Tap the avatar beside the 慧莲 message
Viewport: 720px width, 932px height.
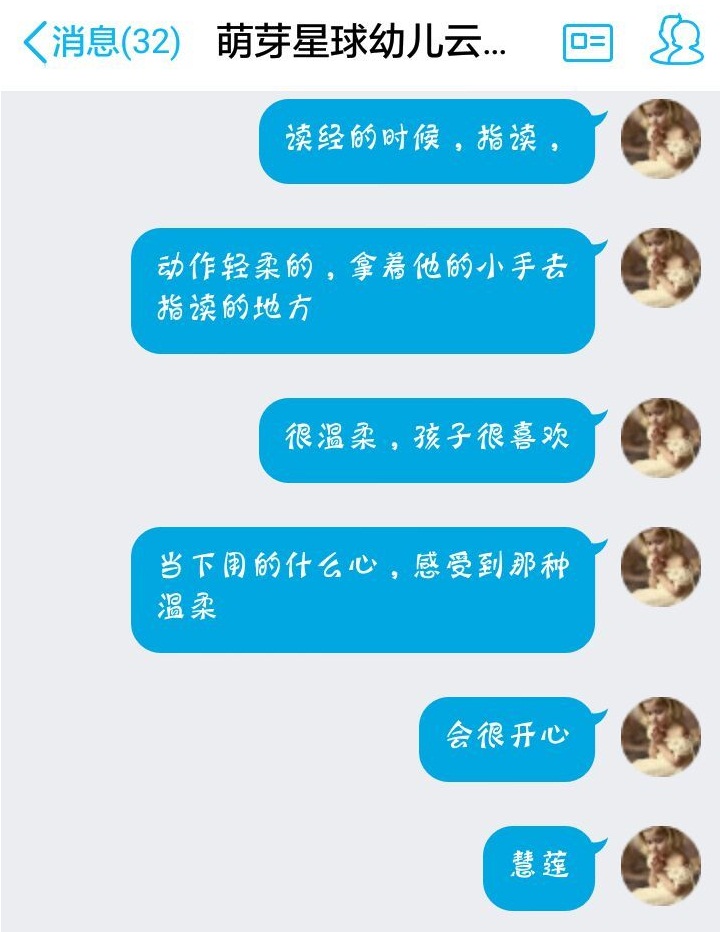(x=661, y=866)
